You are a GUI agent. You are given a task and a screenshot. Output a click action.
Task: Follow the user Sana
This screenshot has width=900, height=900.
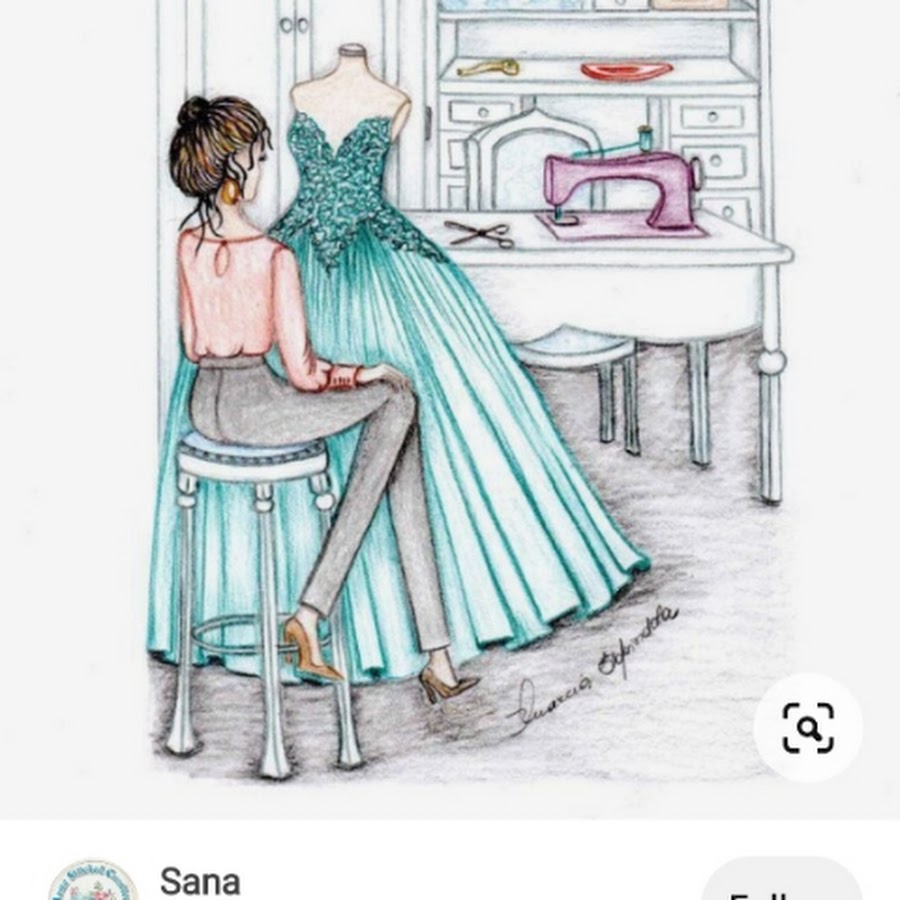(x=780, y=884)
